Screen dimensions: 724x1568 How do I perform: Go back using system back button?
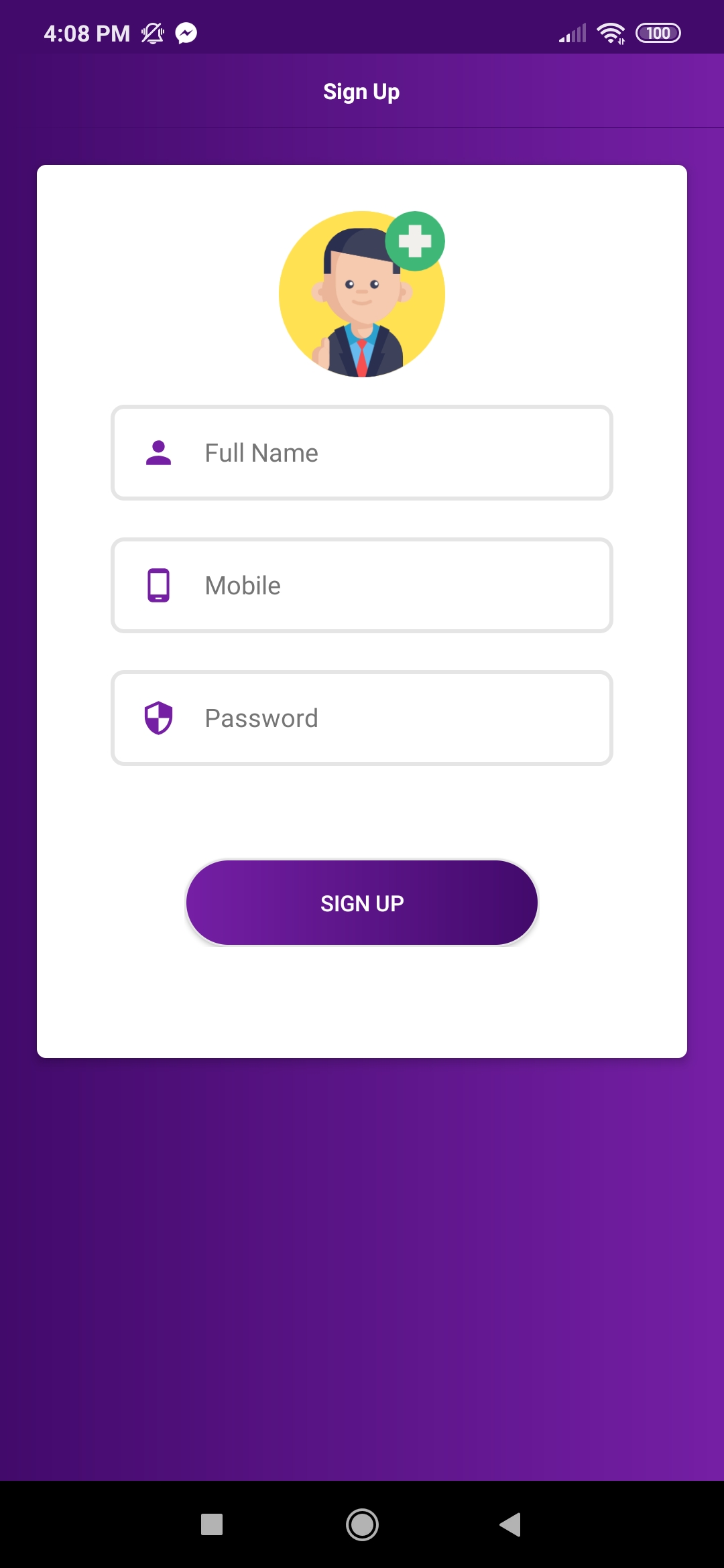coord(511,1524)
